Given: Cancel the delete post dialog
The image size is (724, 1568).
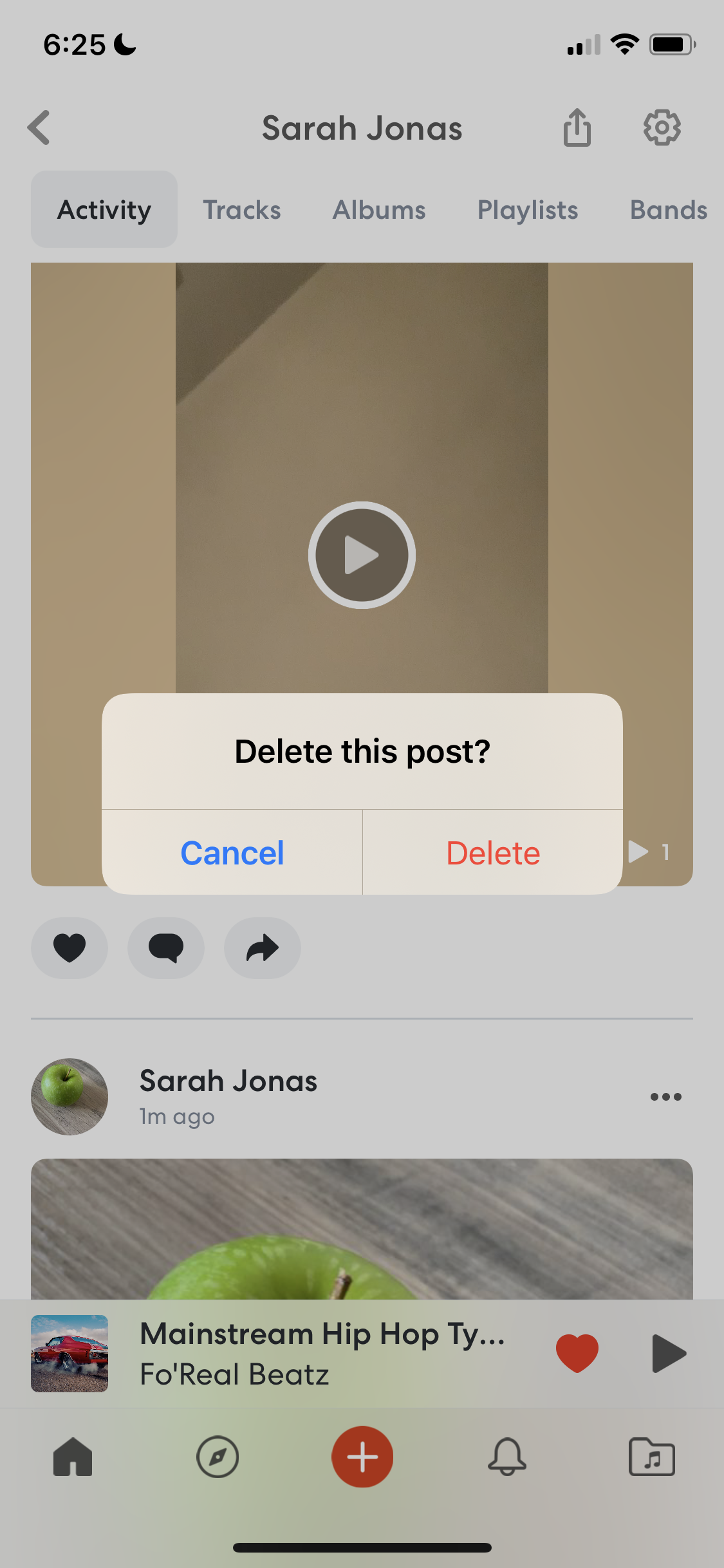Looking at the screenshot, I should (232, 853).
